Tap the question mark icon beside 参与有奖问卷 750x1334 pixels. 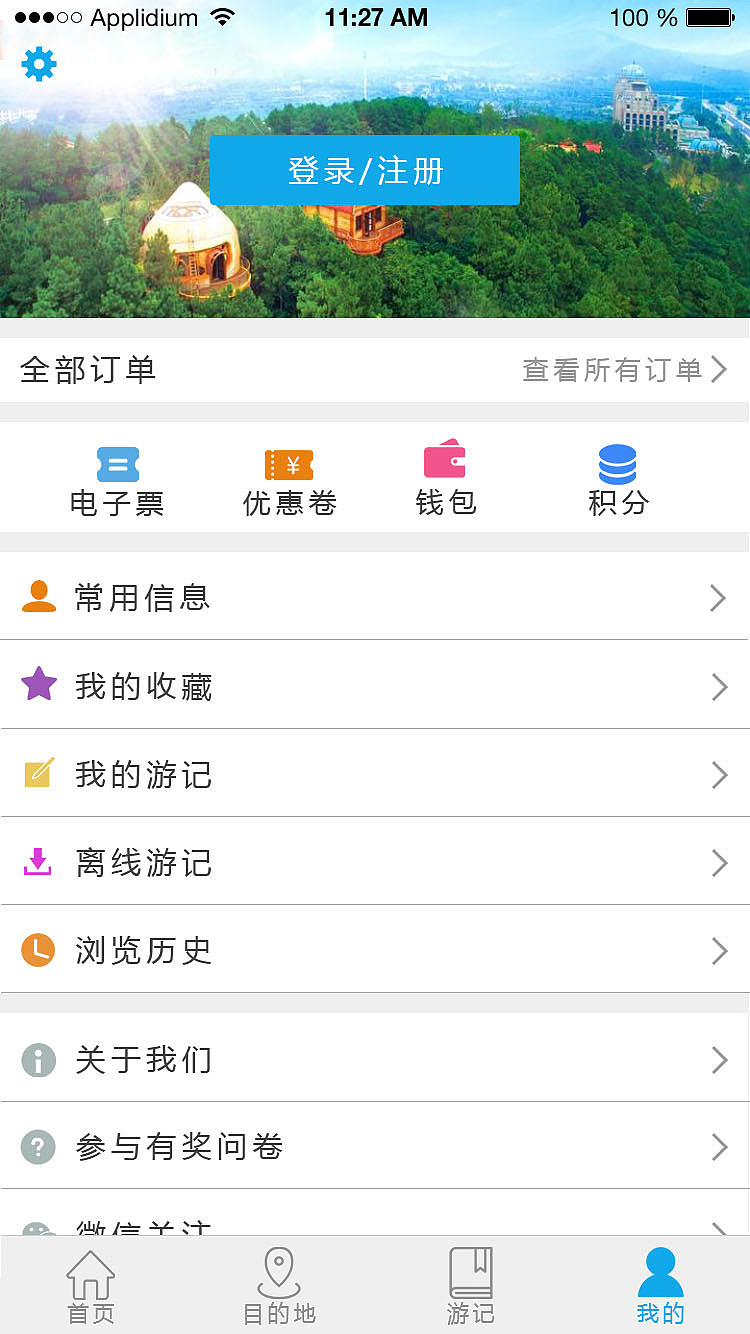point(38,1147)
